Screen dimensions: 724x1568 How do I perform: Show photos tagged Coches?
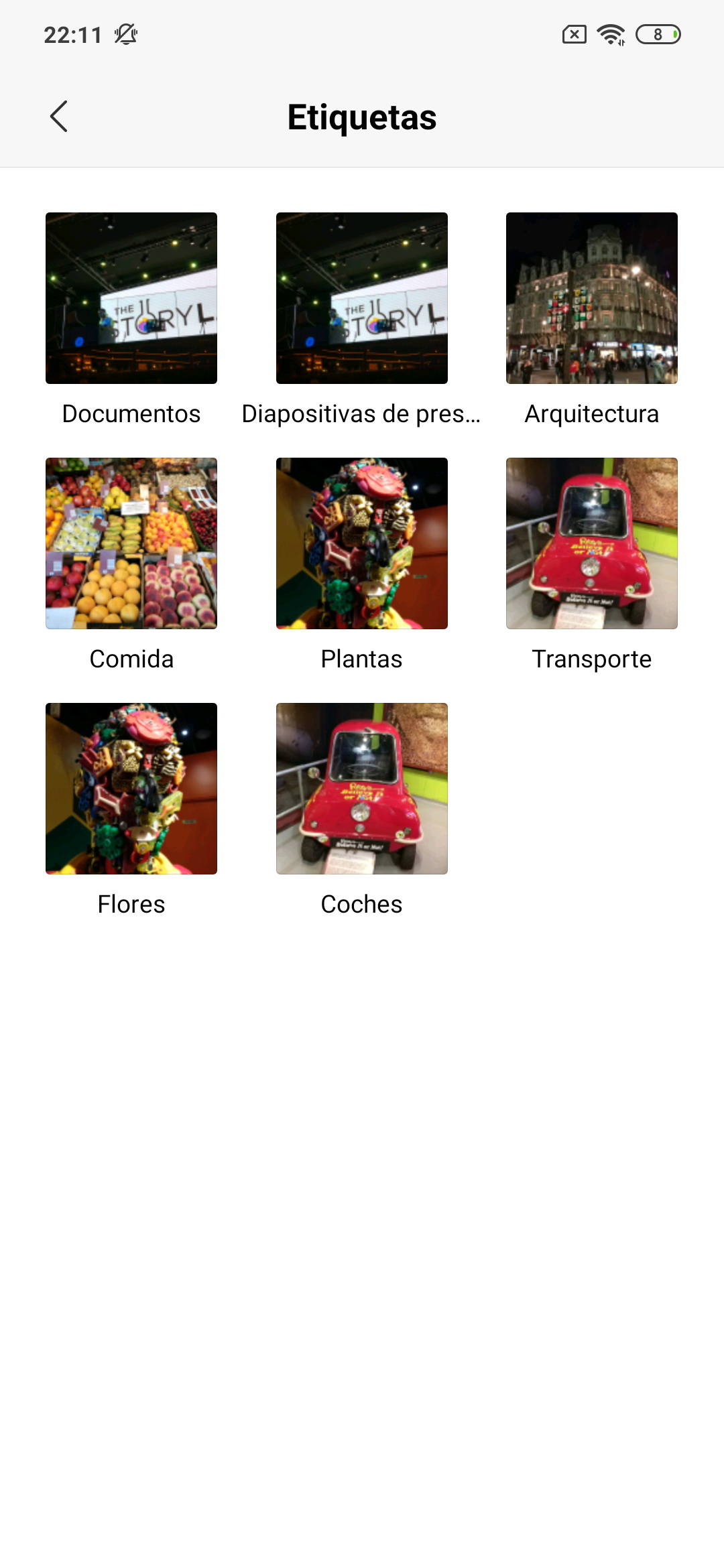point(362,789)
